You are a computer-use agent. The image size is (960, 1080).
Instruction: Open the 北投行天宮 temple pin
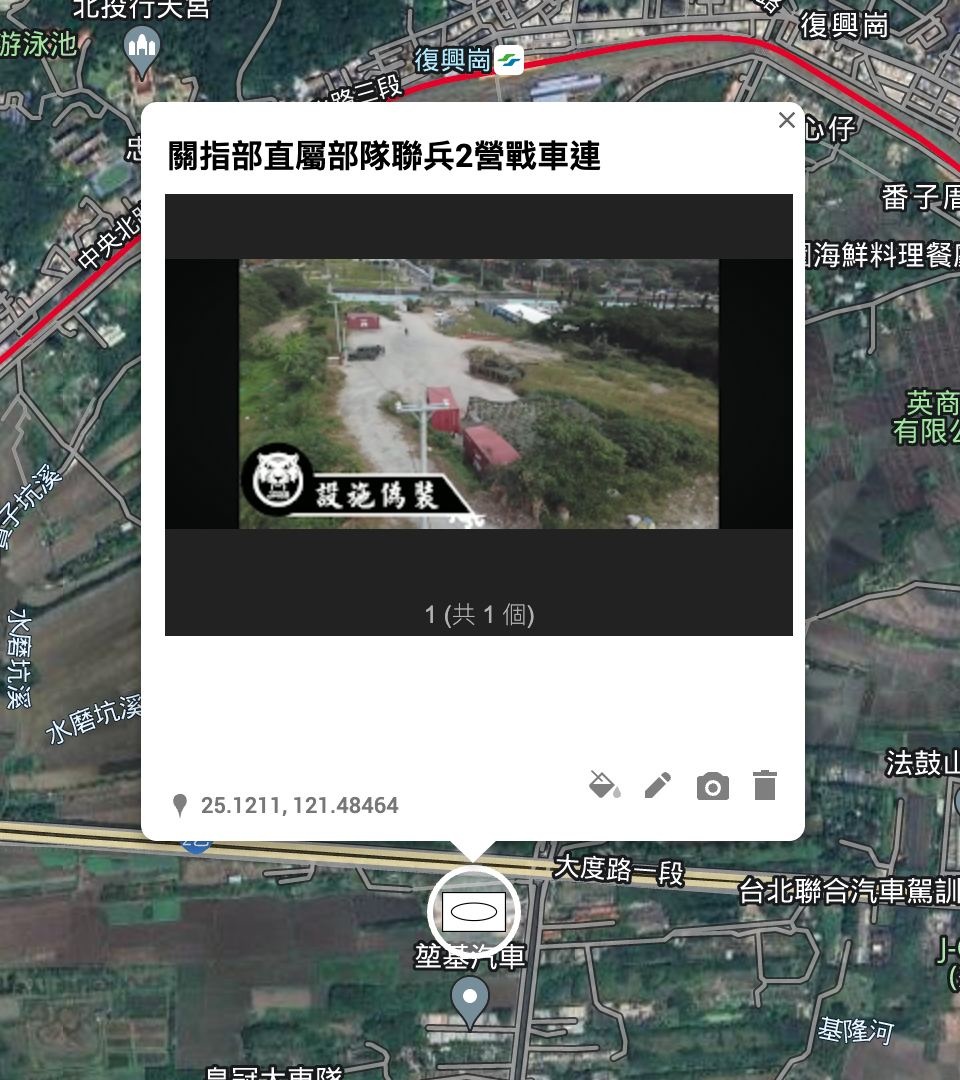[x=142, y=49]
